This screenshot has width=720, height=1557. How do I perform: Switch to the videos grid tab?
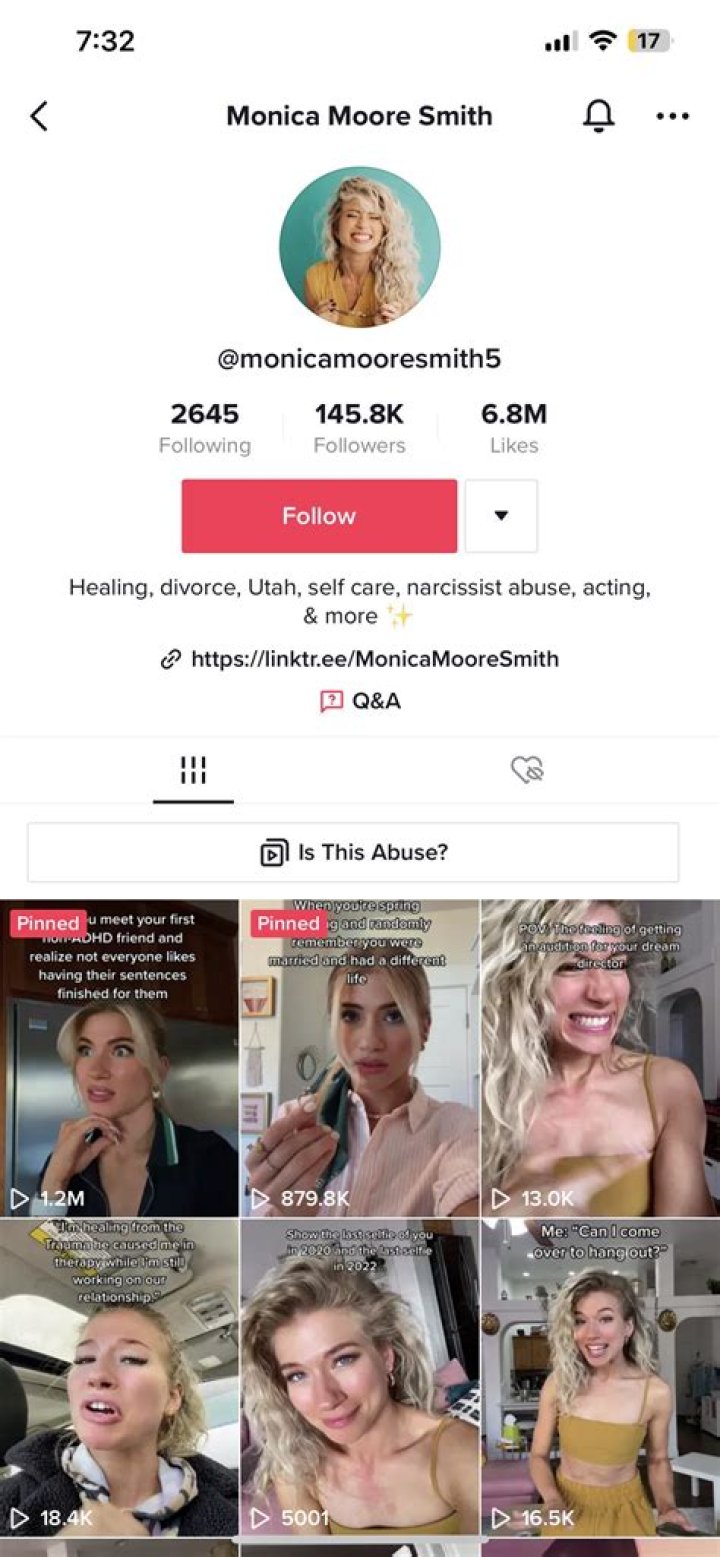click(193, 770)
